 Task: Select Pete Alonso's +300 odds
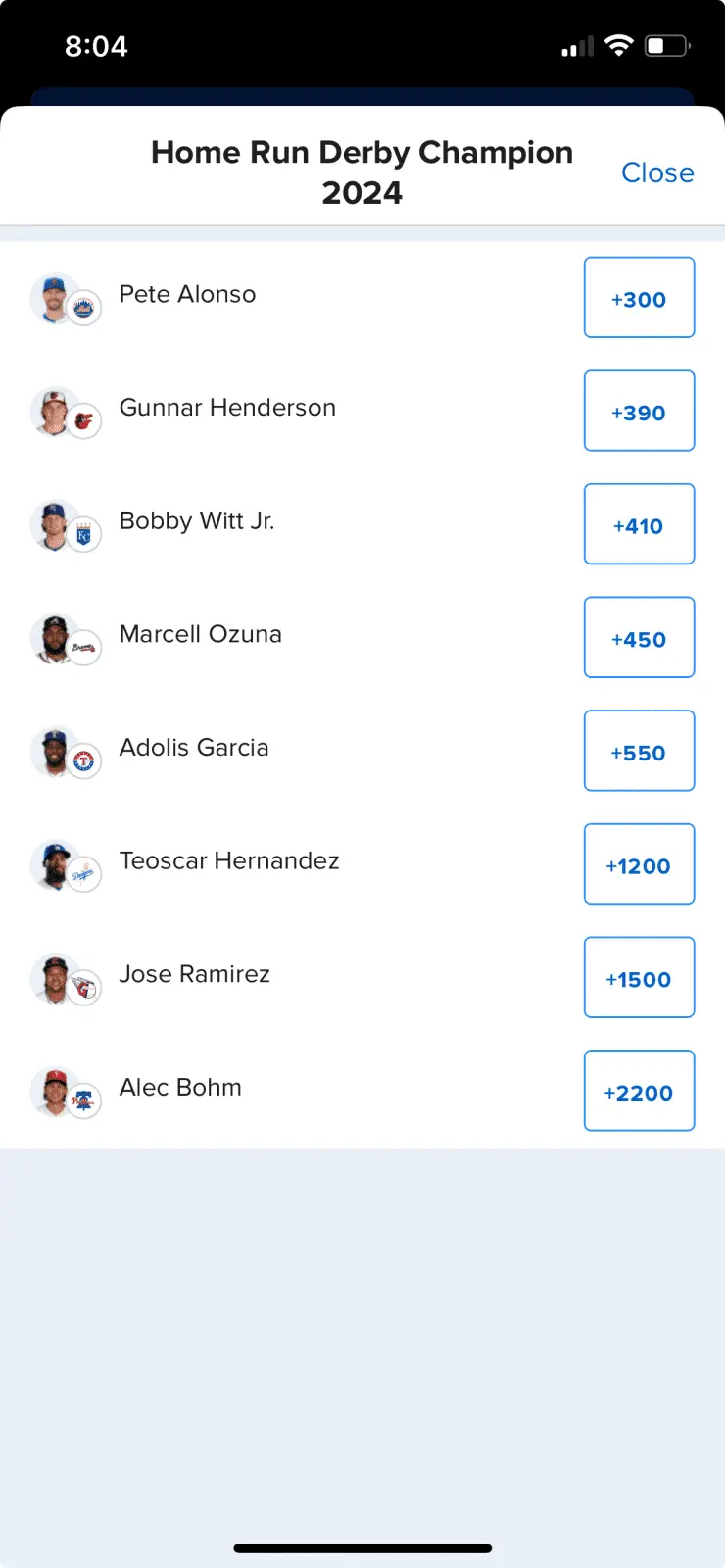(639, 298)
